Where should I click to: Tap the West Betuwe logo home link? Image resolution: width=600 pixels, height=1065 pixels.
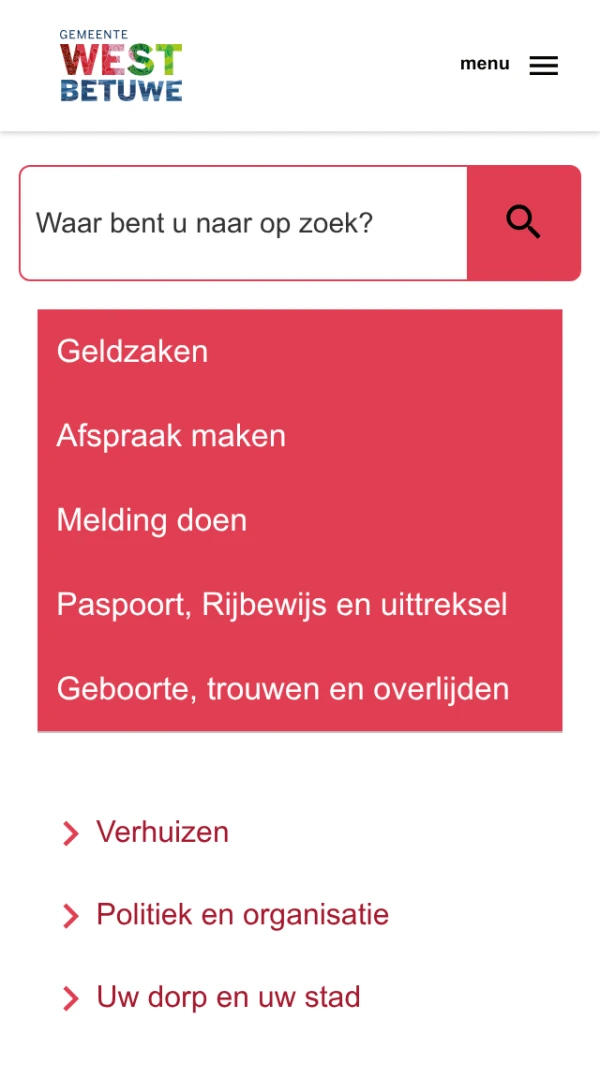tap(121, 66)
